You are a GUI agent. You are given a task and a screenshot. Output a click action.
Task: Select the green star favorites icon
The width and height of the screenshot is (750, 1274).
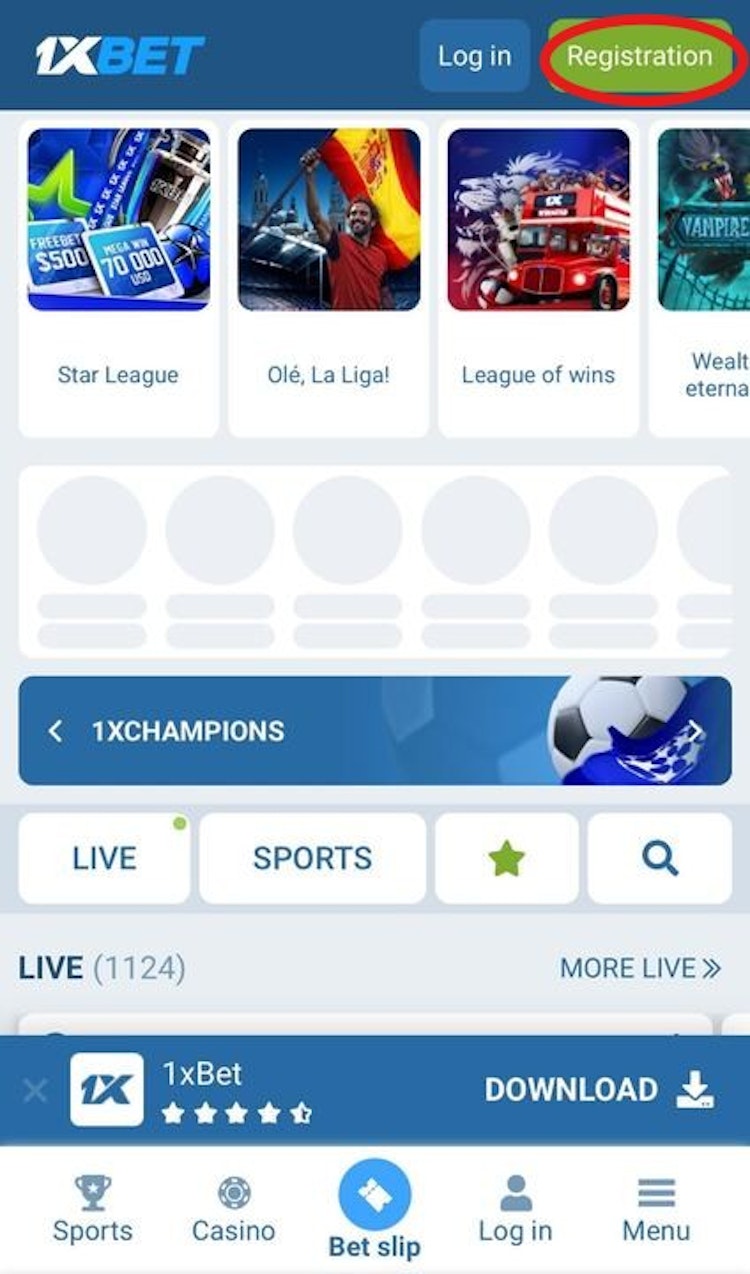click(x=505, y=858)
